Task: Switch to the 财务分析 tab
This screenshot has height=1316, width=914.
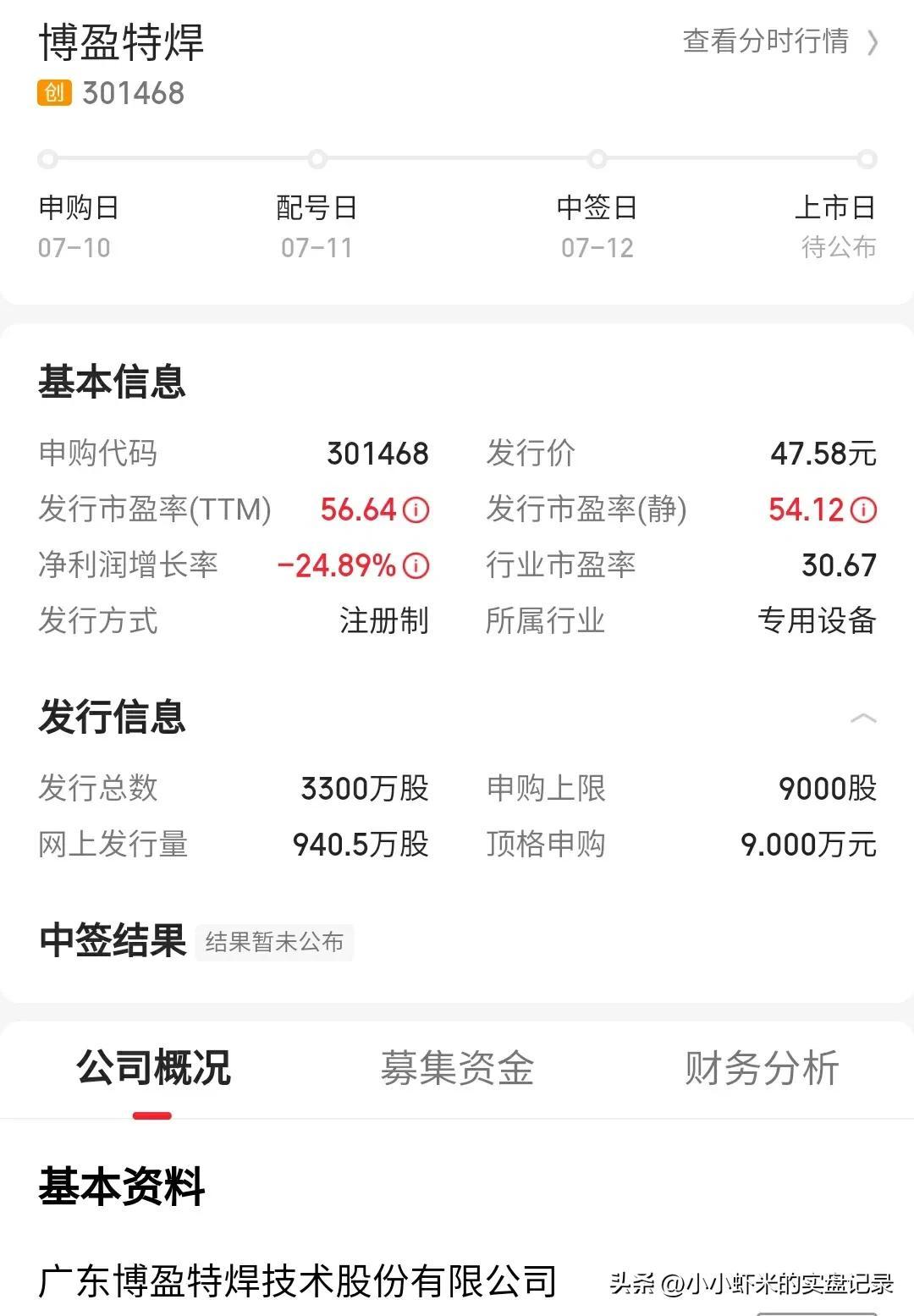Action: point(762,1067)
